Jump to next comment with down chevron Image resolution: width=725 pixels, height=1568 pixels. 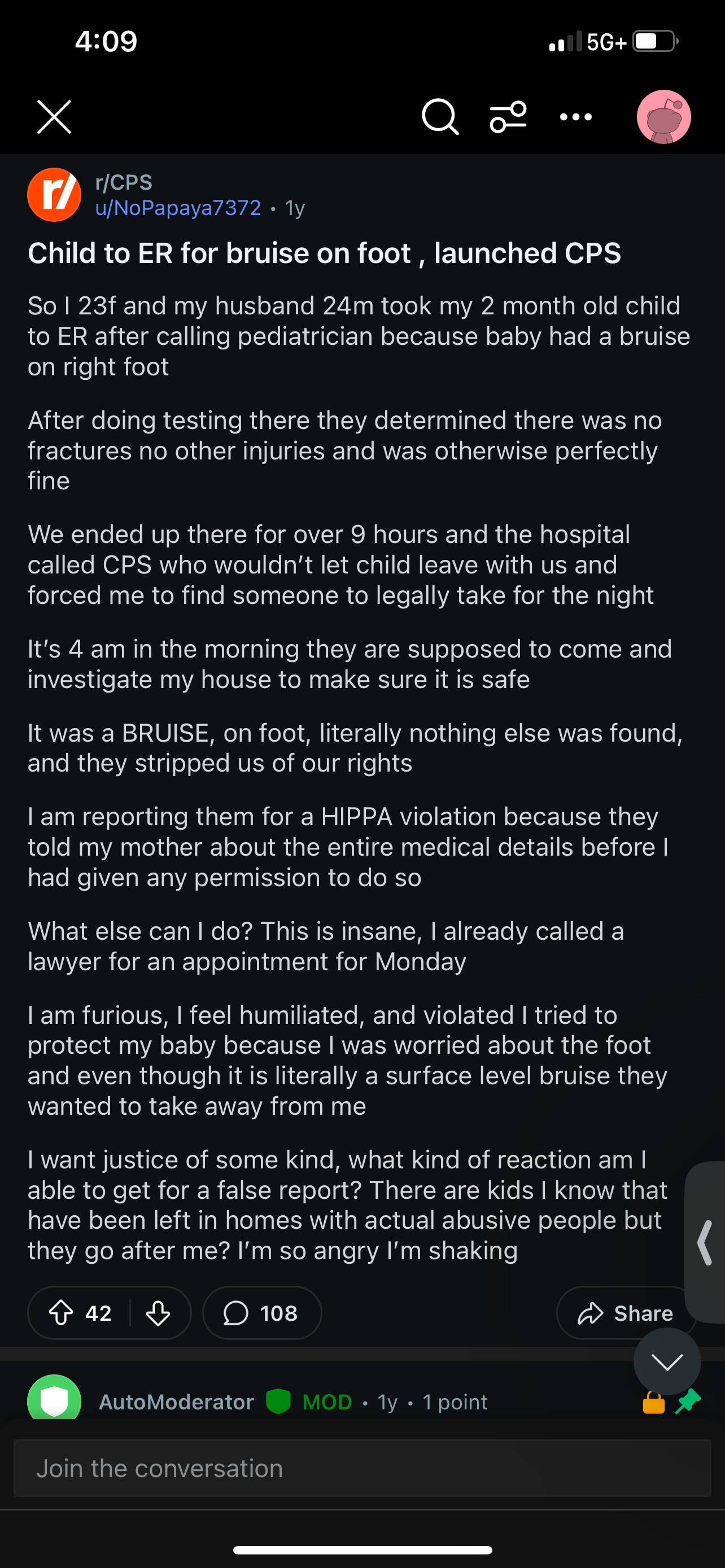pyautogui.click(x=667, y=1361)
